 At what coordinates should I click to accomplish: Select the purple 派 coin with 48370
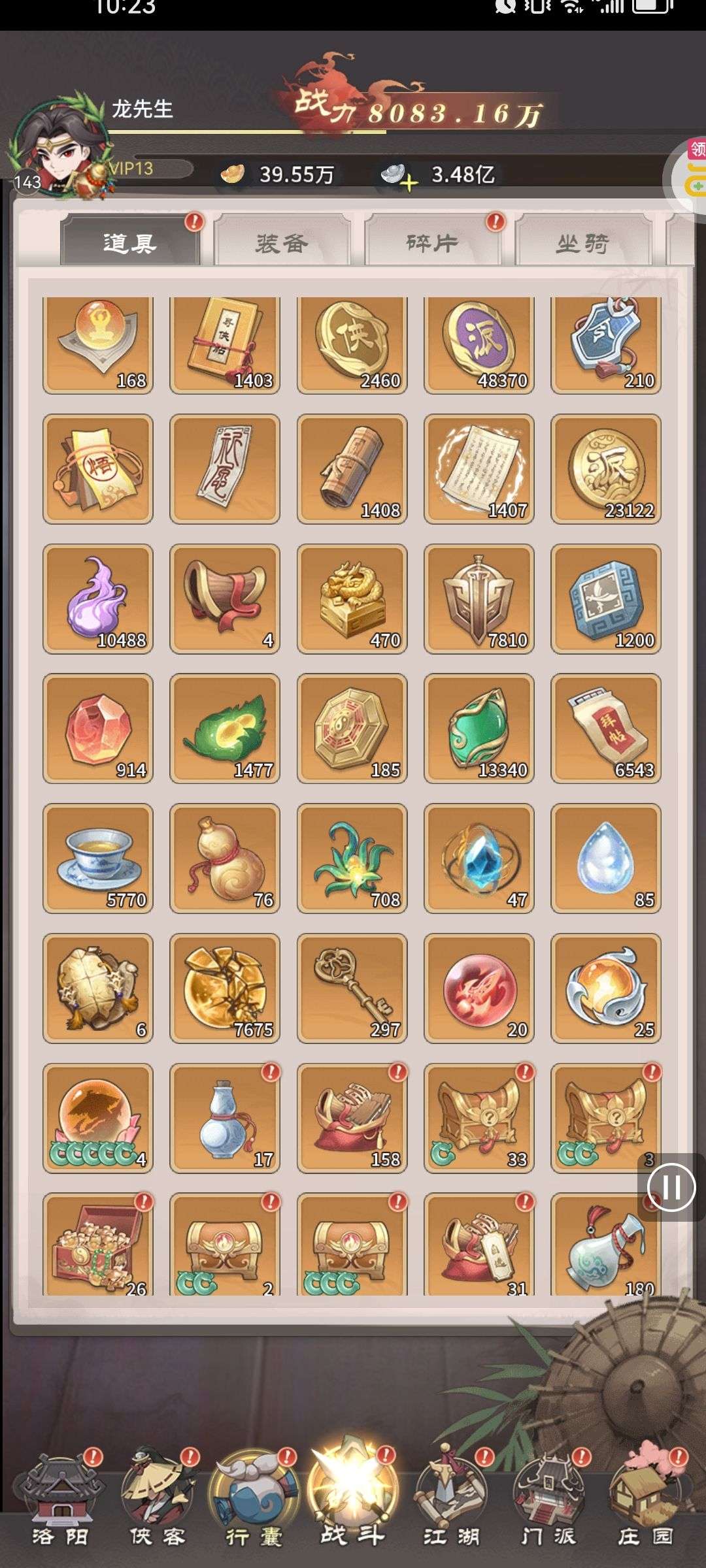(x=479, y=345)
